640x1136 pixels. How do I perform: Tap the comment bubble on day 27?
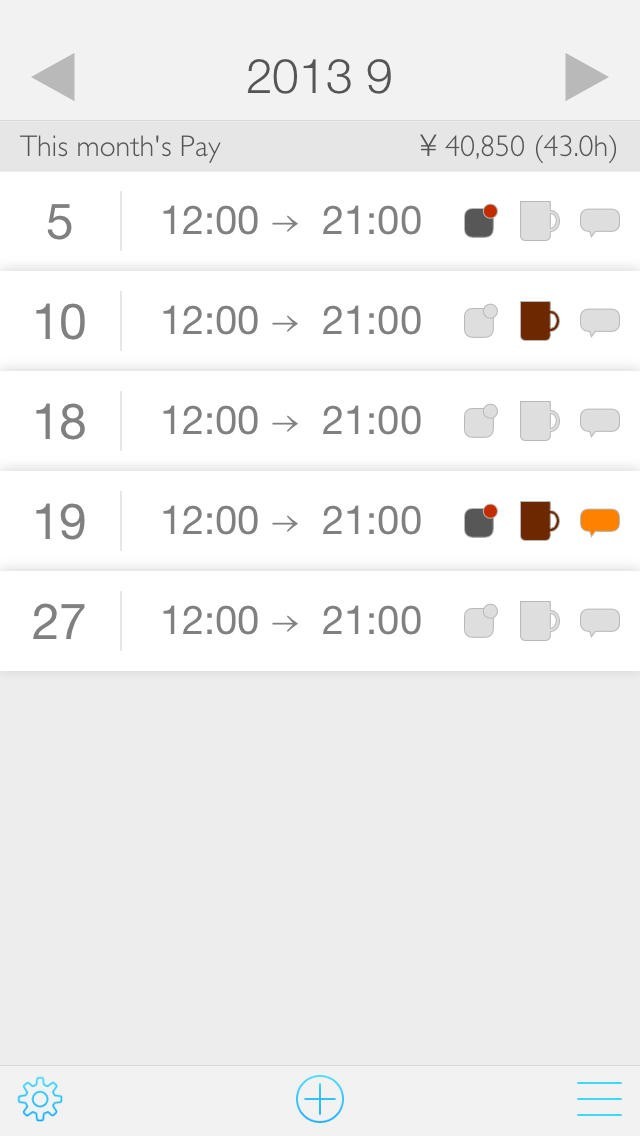600,622
